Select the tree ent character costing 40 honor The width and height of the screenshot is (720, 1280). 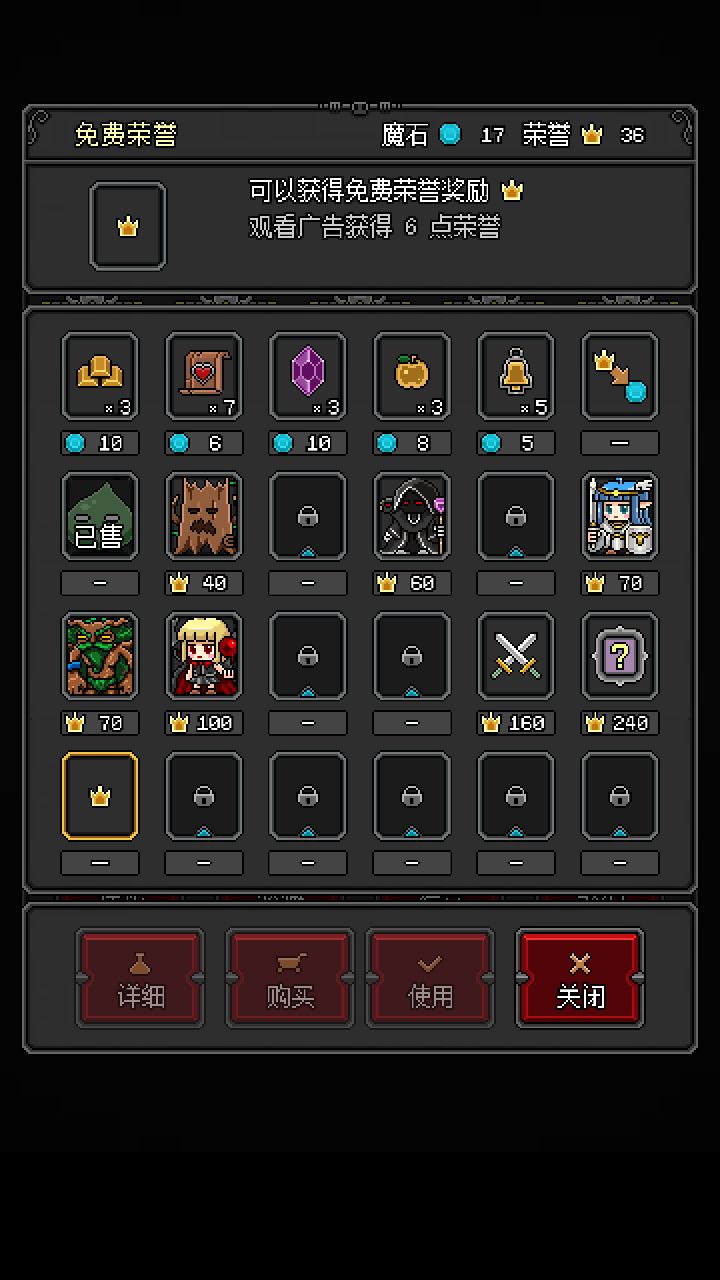coord(204,516)
